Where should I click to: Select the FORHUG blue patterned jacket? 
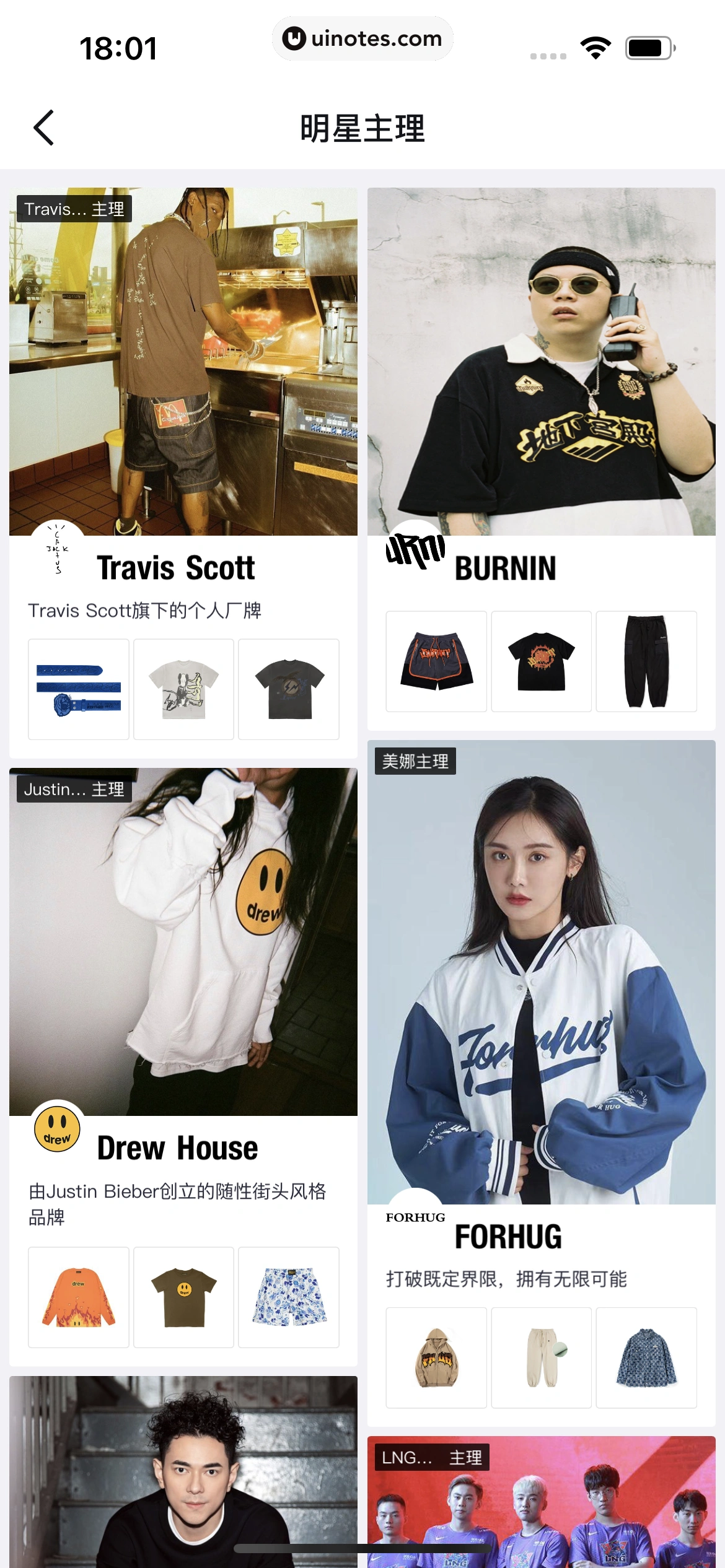pyautogui.click(x=646, y=1357)
